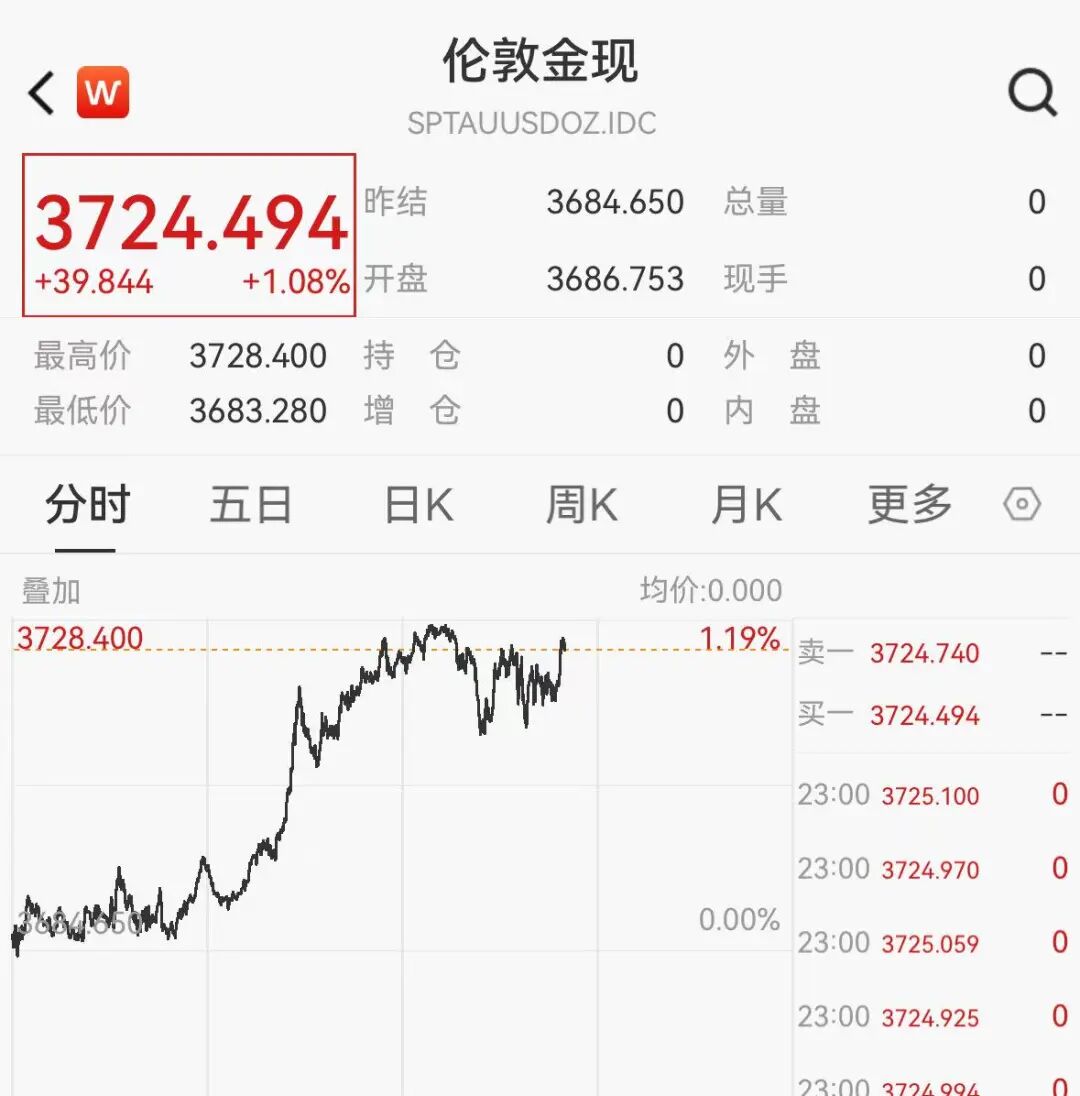Open chart settings hexagon icon
This screenshot has height=1096, width=1080.
pyautogui.click(x=1022, y=504)
